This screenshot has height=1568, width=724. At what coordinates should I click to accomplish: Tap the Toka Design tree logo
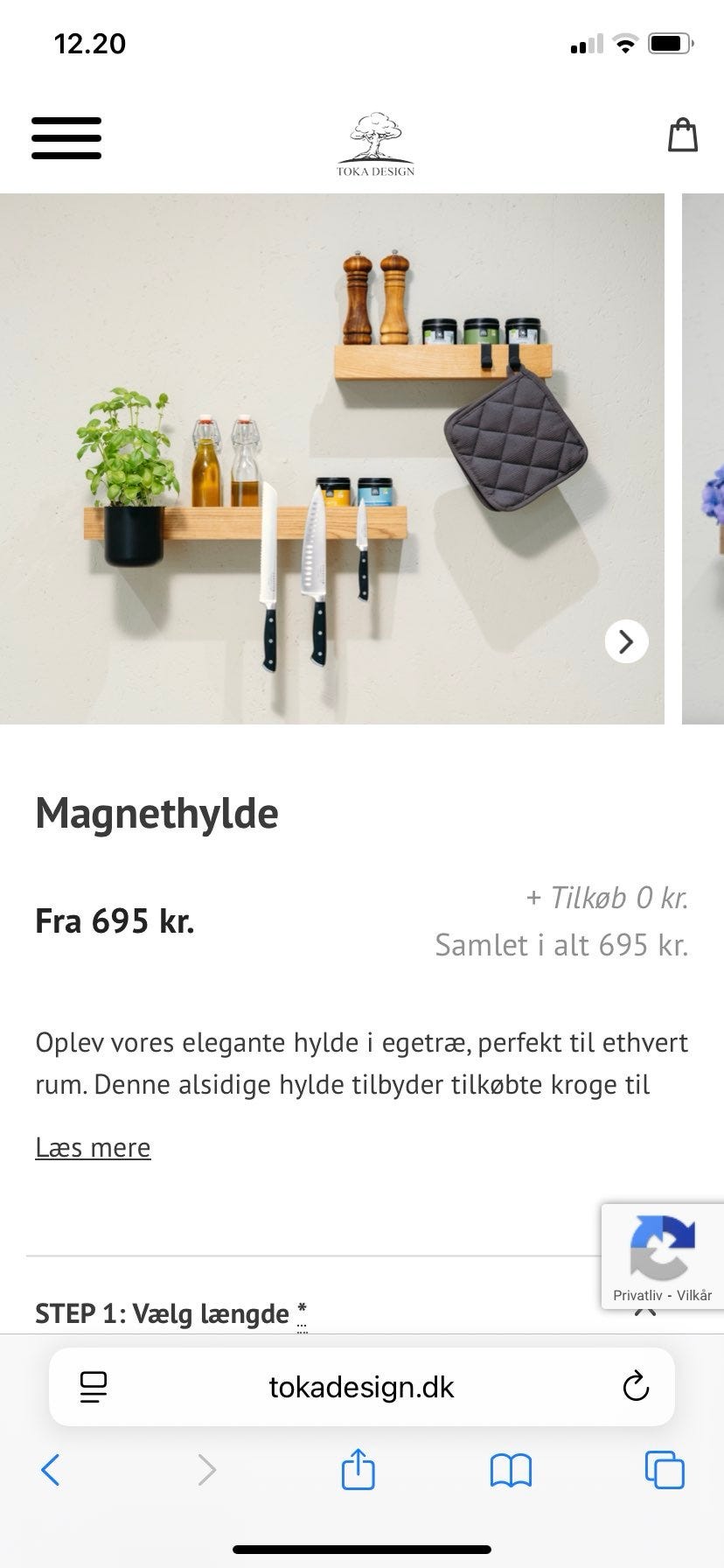[374, 140]
